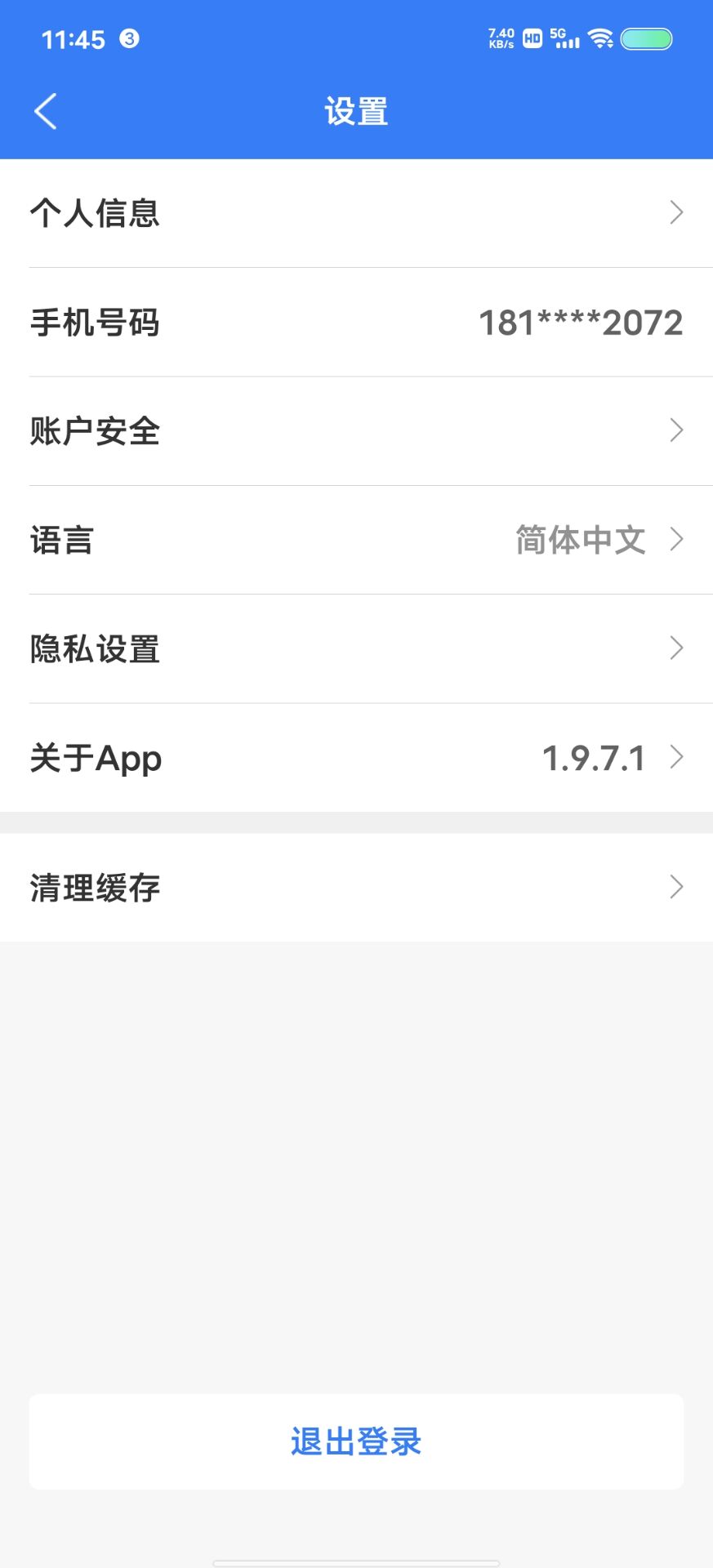Expand 隐私设置 via its chevron
The width and height of the screenshot is (713, 1568).
(x=676, y=648)
